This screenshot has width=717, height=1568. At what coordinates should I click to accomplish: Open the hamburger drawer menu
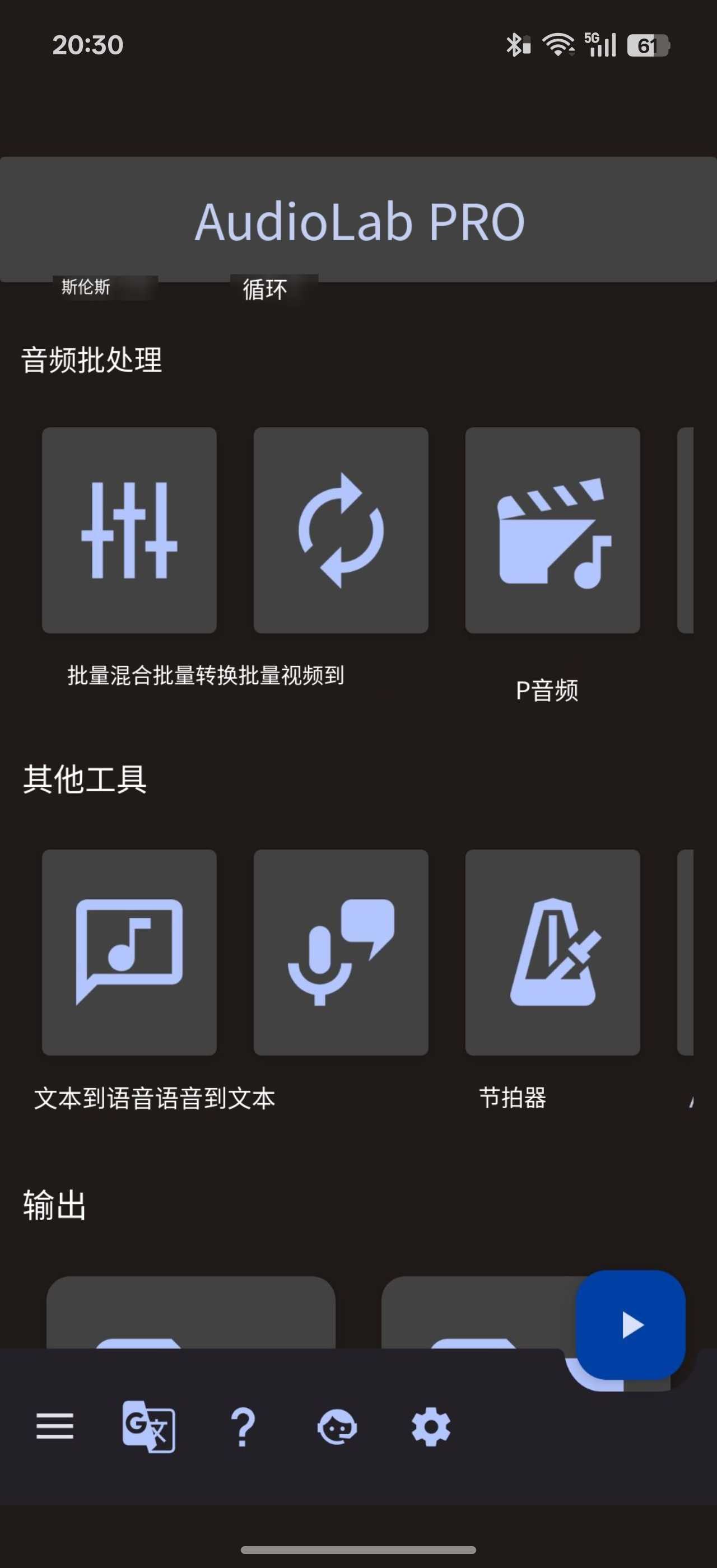pos(55,1426)
